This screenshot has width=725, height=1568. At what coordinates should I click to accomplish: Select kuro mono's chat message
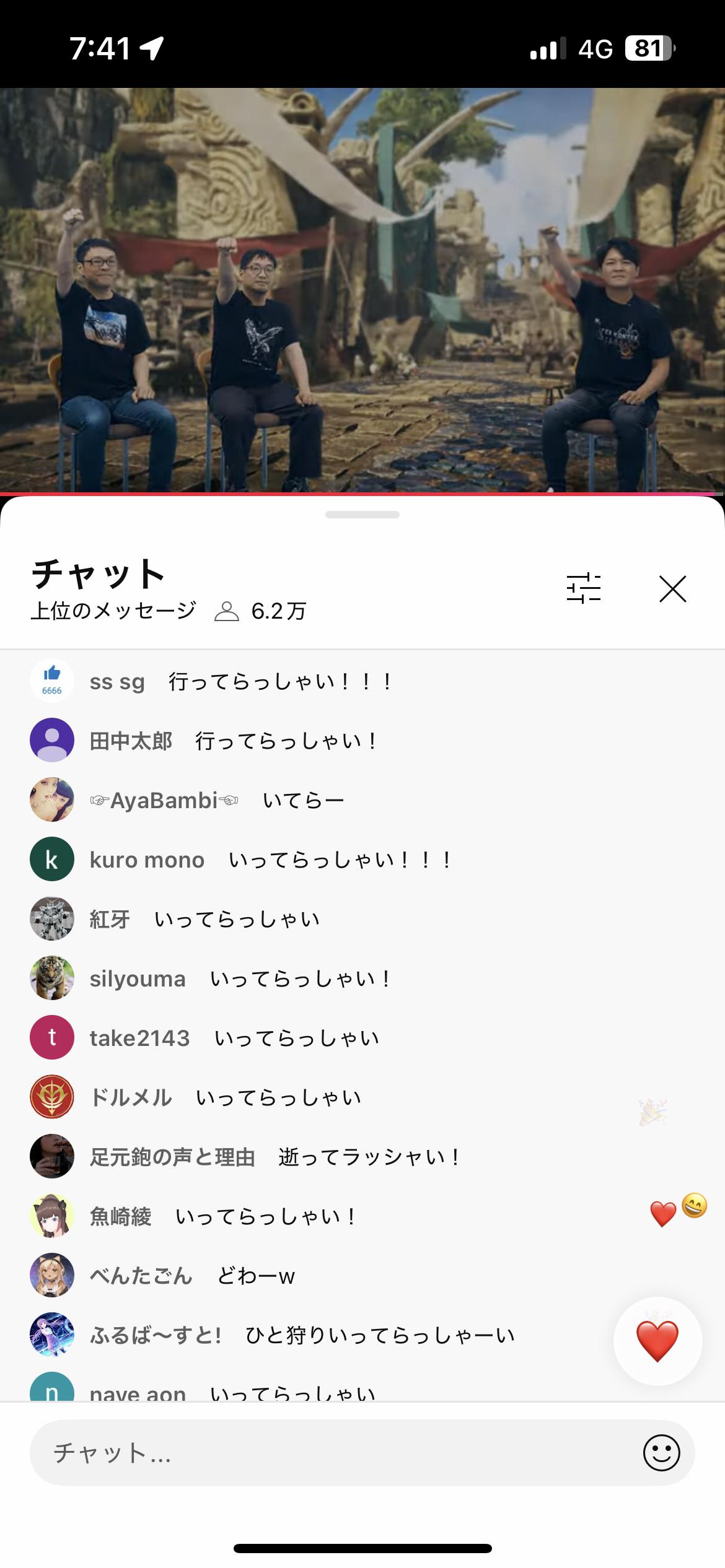[x=362, y=860]
